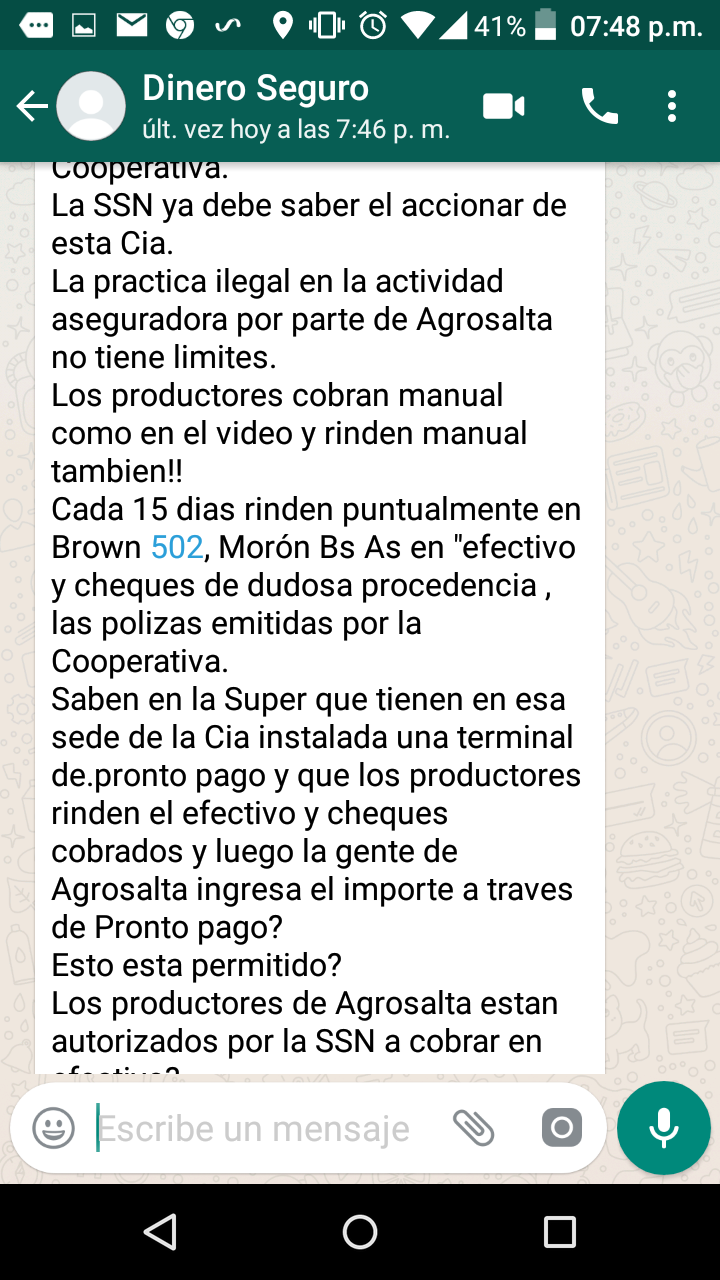Open the camera from message bar

click(x=562, y=1129)
